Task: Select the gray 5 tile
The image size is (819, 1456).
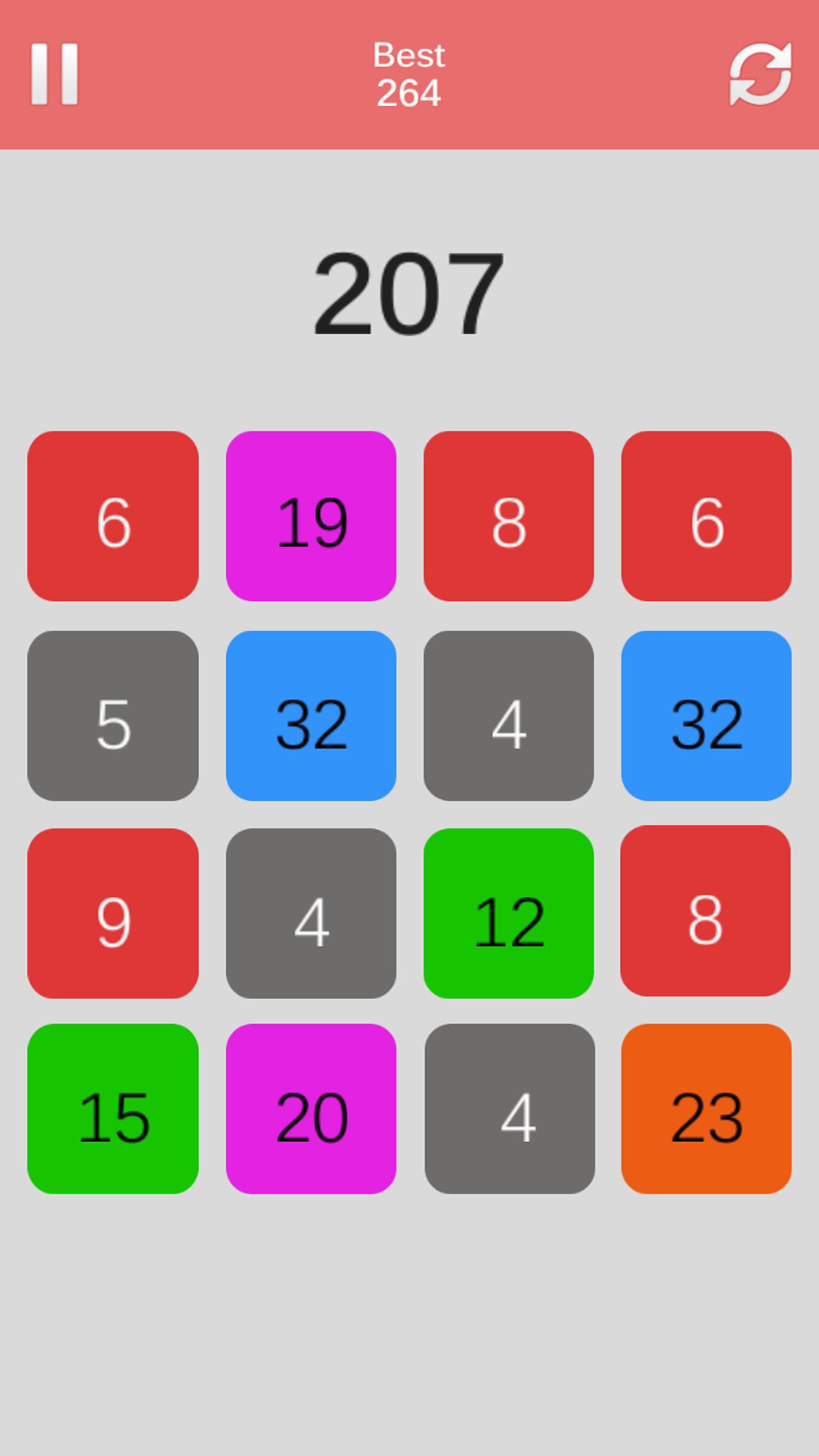Action: click(x=113, y=716)
